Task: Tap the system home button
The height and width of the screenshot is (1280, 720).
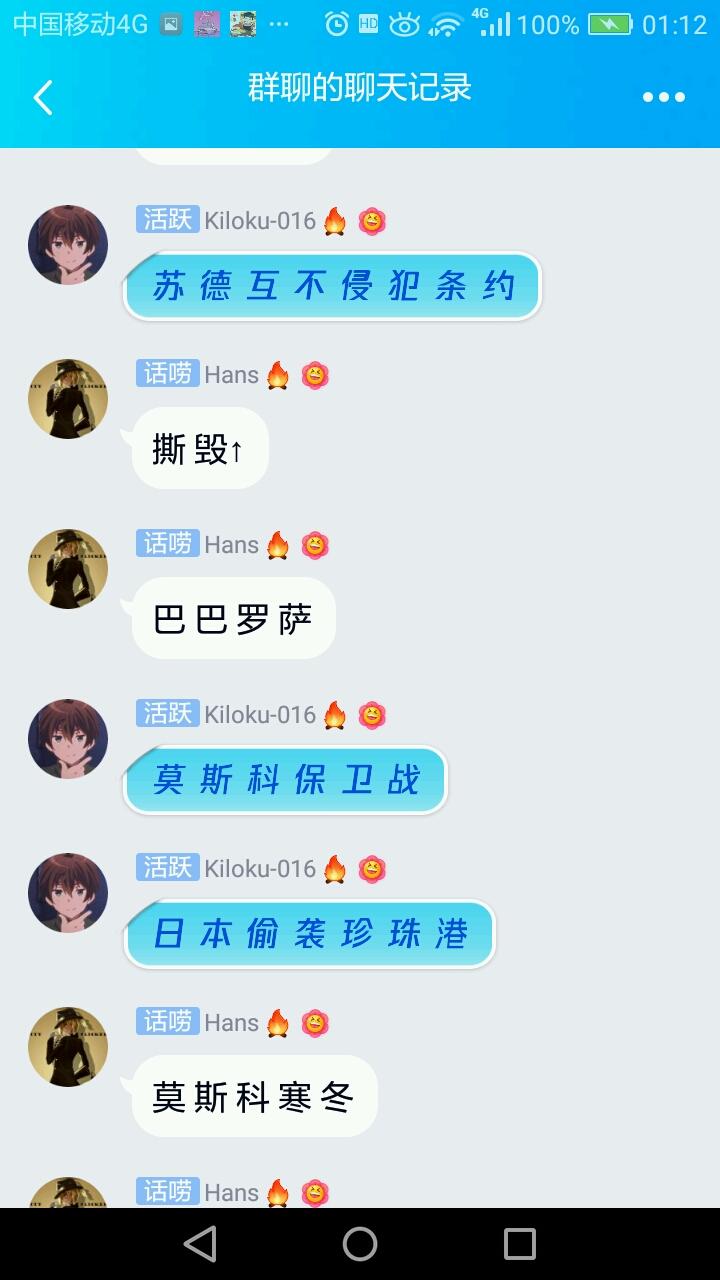Action: point(360,1244)
